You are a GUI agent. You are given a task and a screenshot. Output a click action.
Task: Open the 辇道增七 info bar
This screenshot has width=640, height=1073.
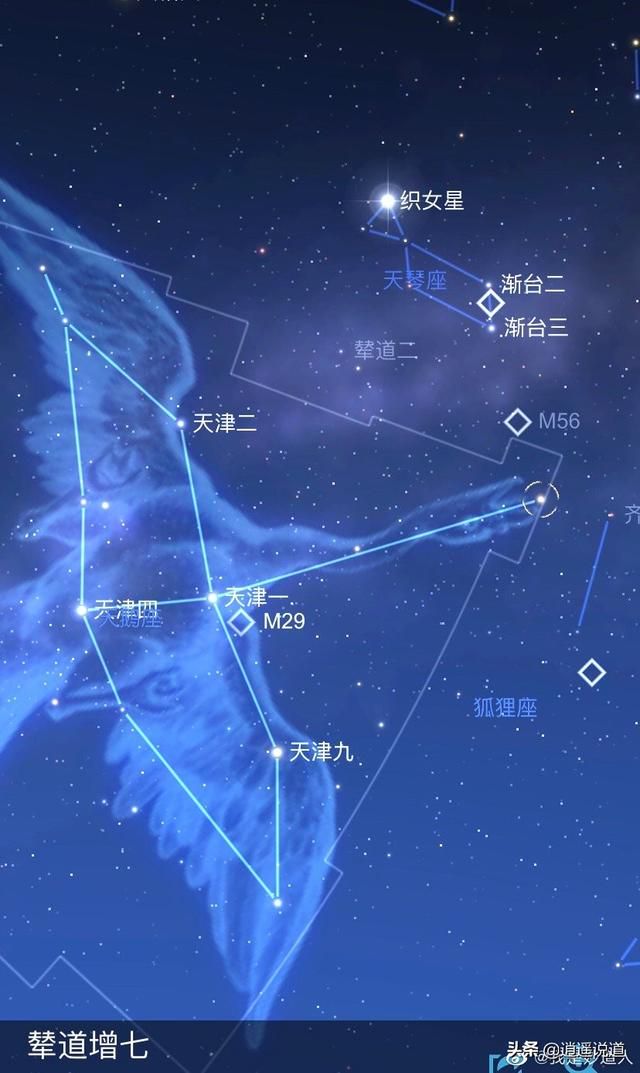click(x=89, y=1046)
